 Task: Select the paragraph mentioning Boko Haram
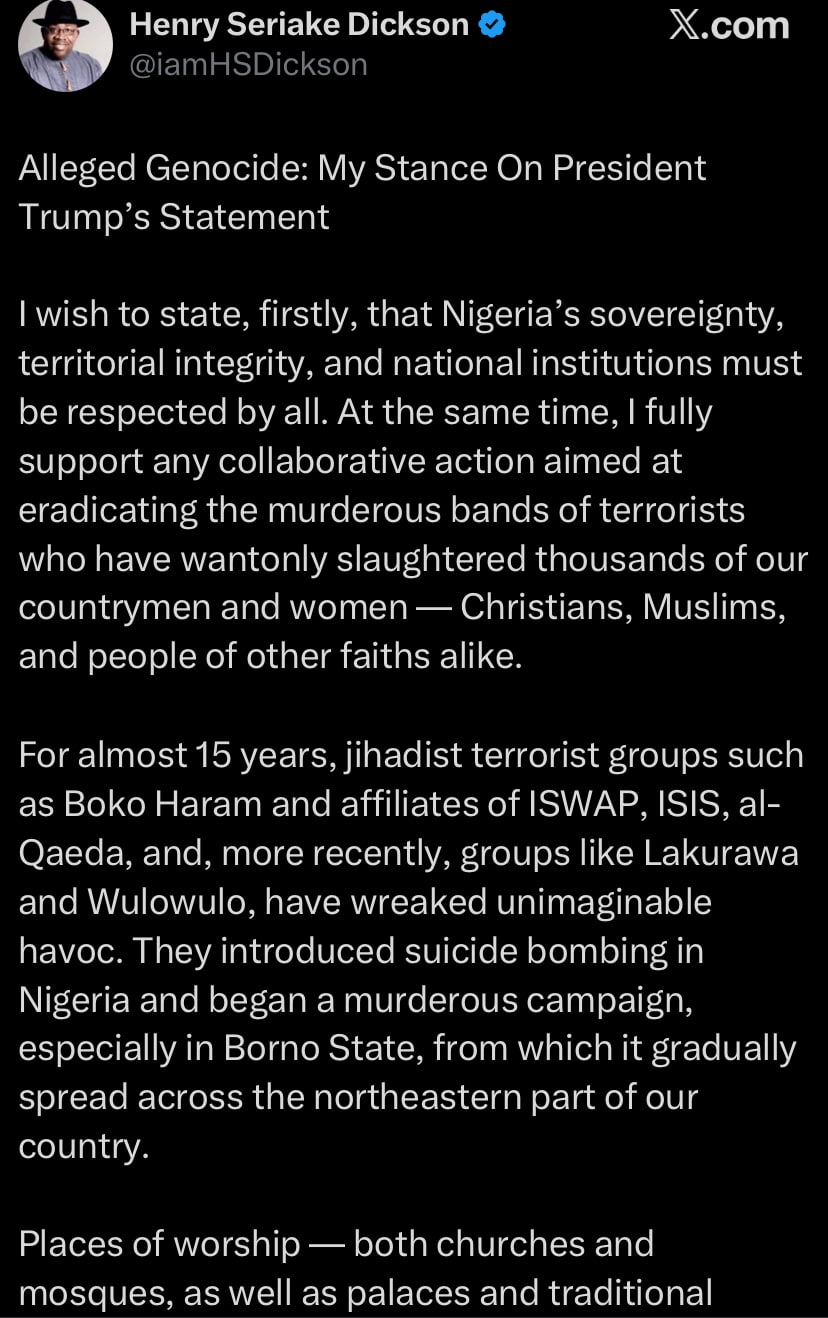pos(400,803)
